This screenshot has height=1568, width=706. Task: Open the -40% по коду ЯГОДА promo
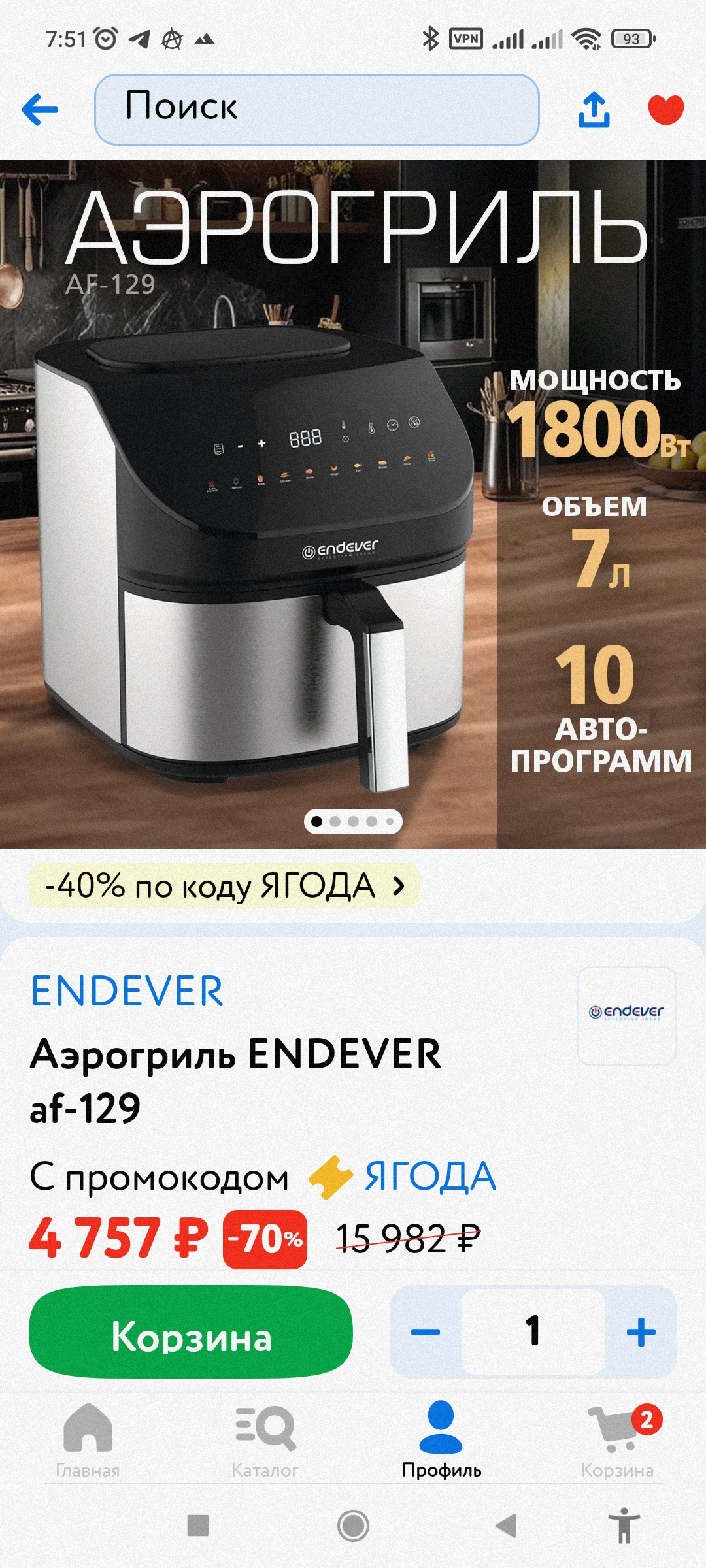click(224, 886)
